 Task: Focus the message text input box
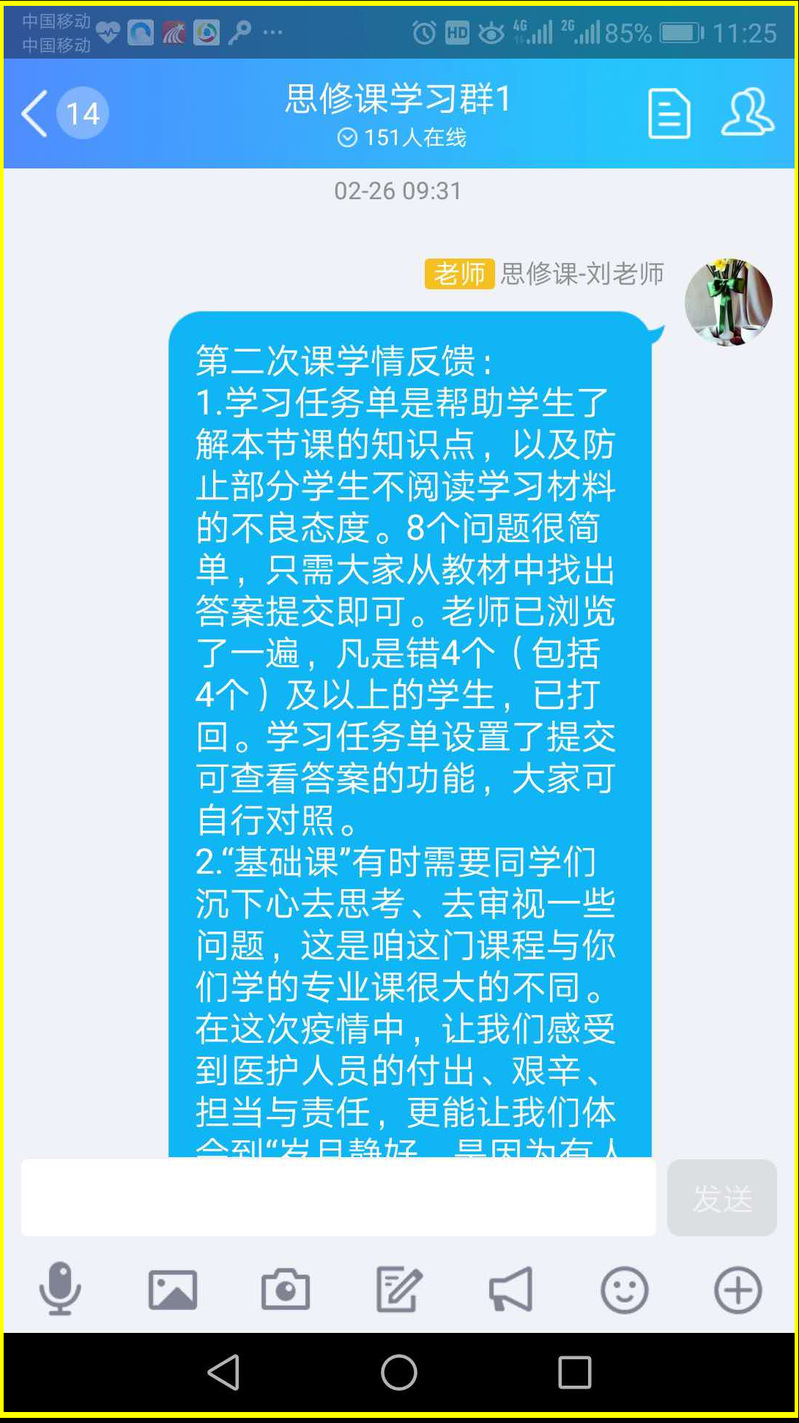(338, 1197)
